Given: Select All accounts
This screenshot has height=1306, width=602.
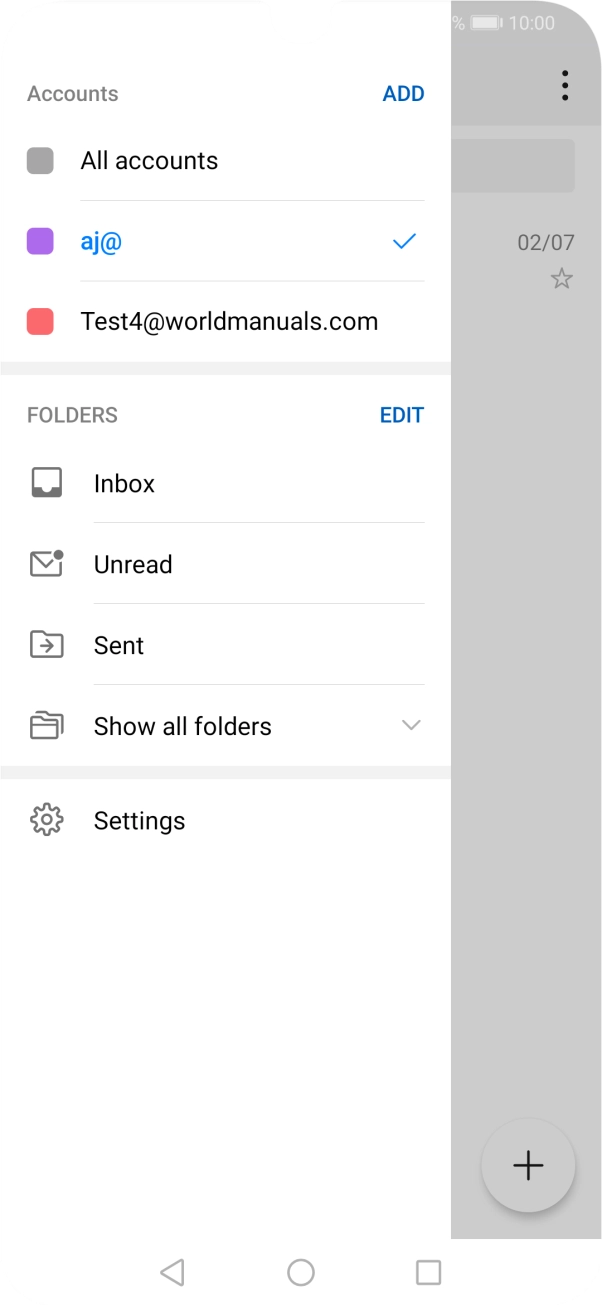Looking at the screenshot, I should pyautogui.click(x=150, y=161).
